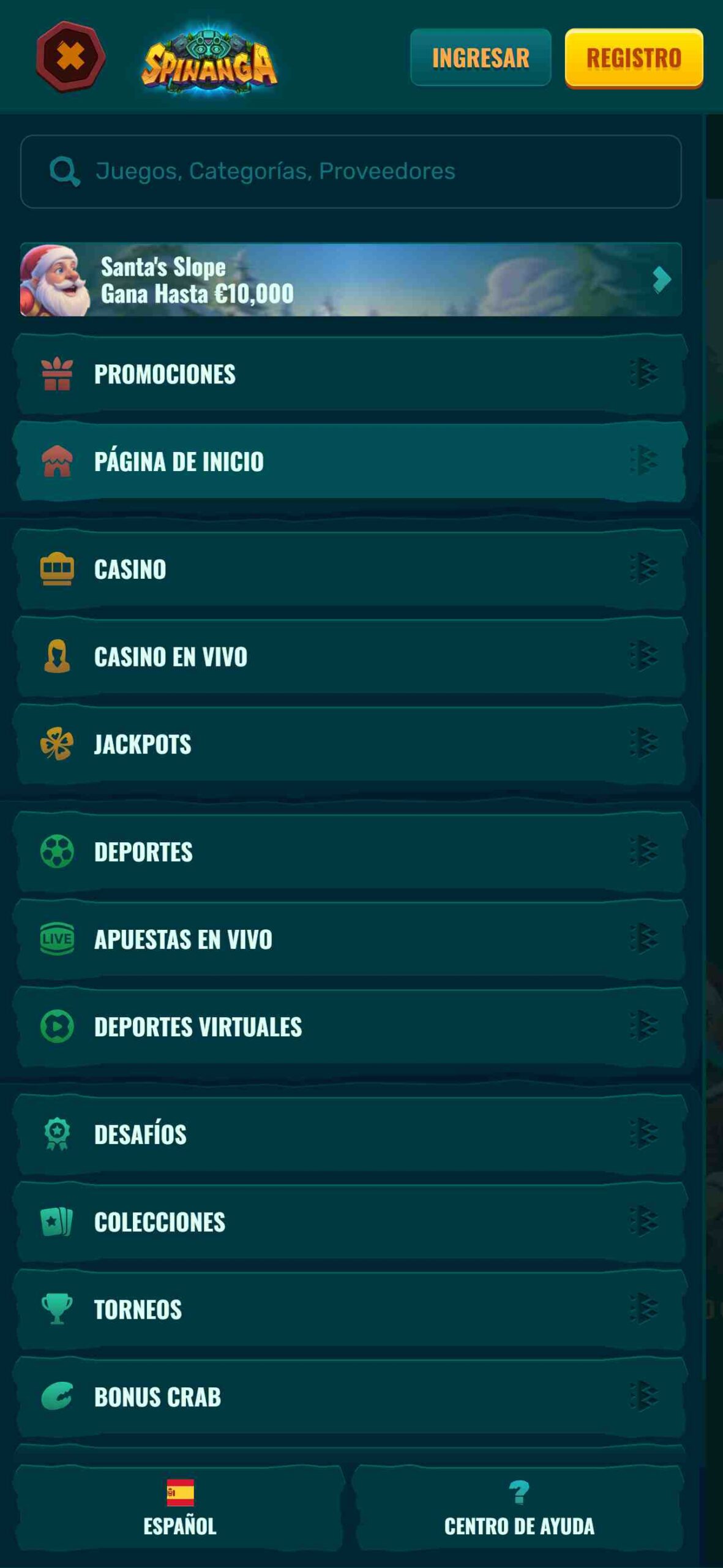Close the side menu with the X button

click(70, 57)
